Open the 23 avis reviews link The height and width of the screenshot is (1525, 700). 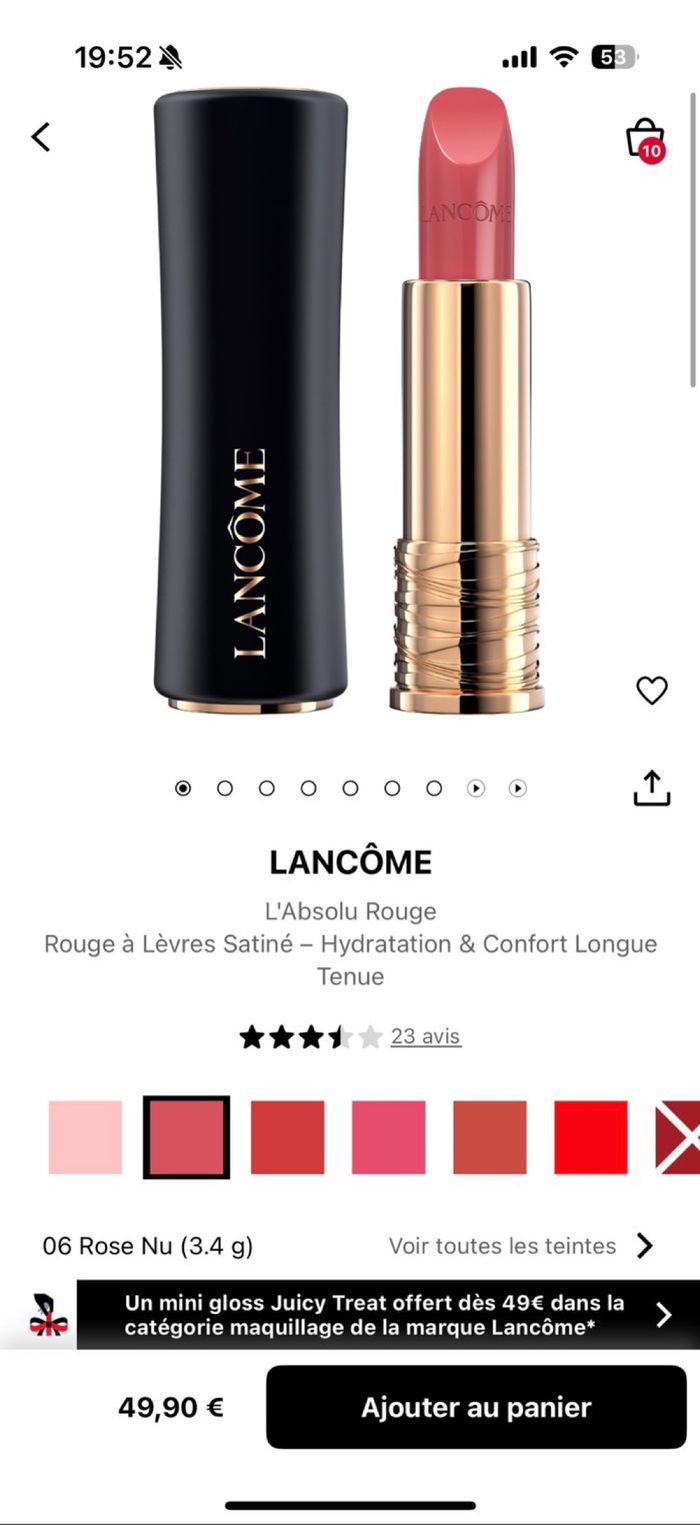pyautogui.click(x=425, y=1036)
